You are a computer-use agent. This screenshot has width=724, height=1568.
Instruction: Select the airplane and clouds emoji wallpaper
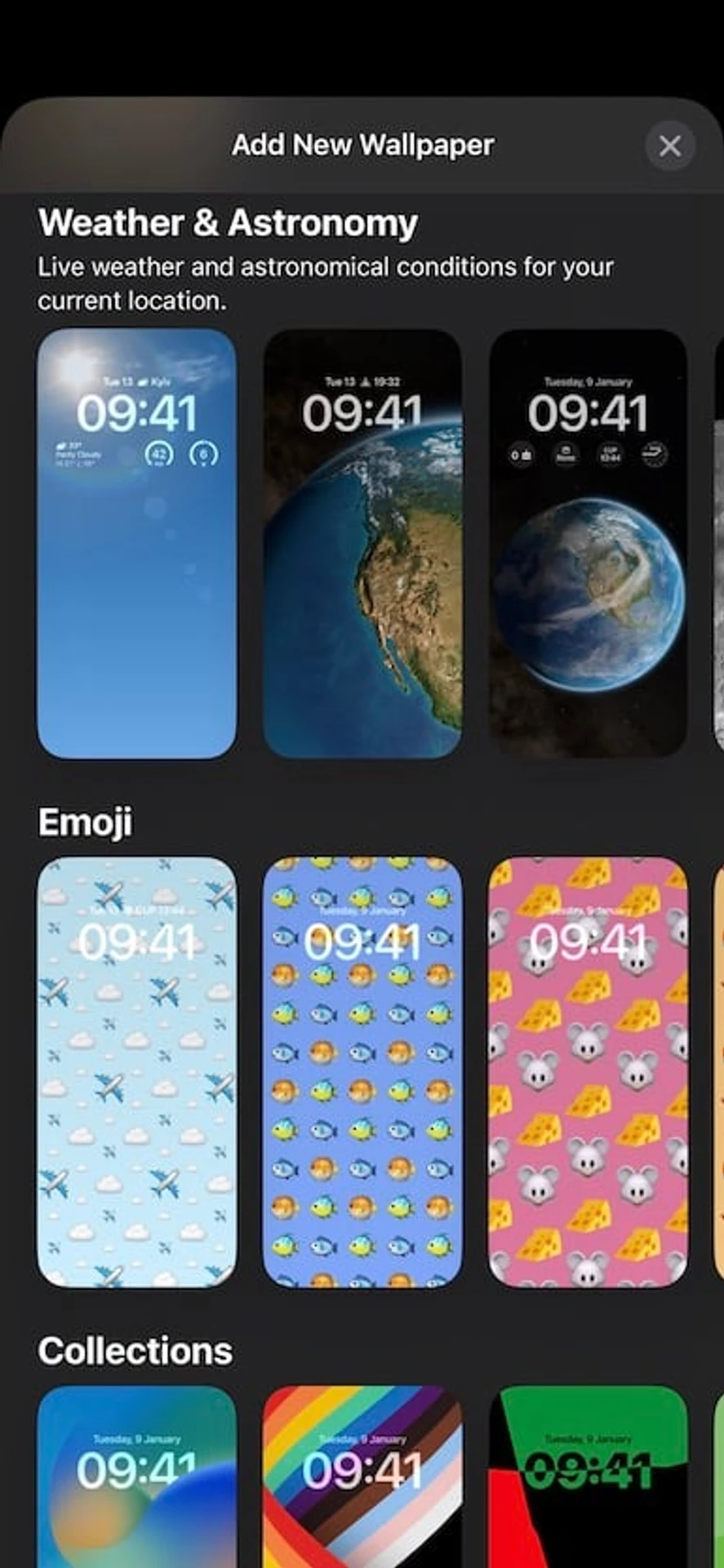coord(137,1071)
